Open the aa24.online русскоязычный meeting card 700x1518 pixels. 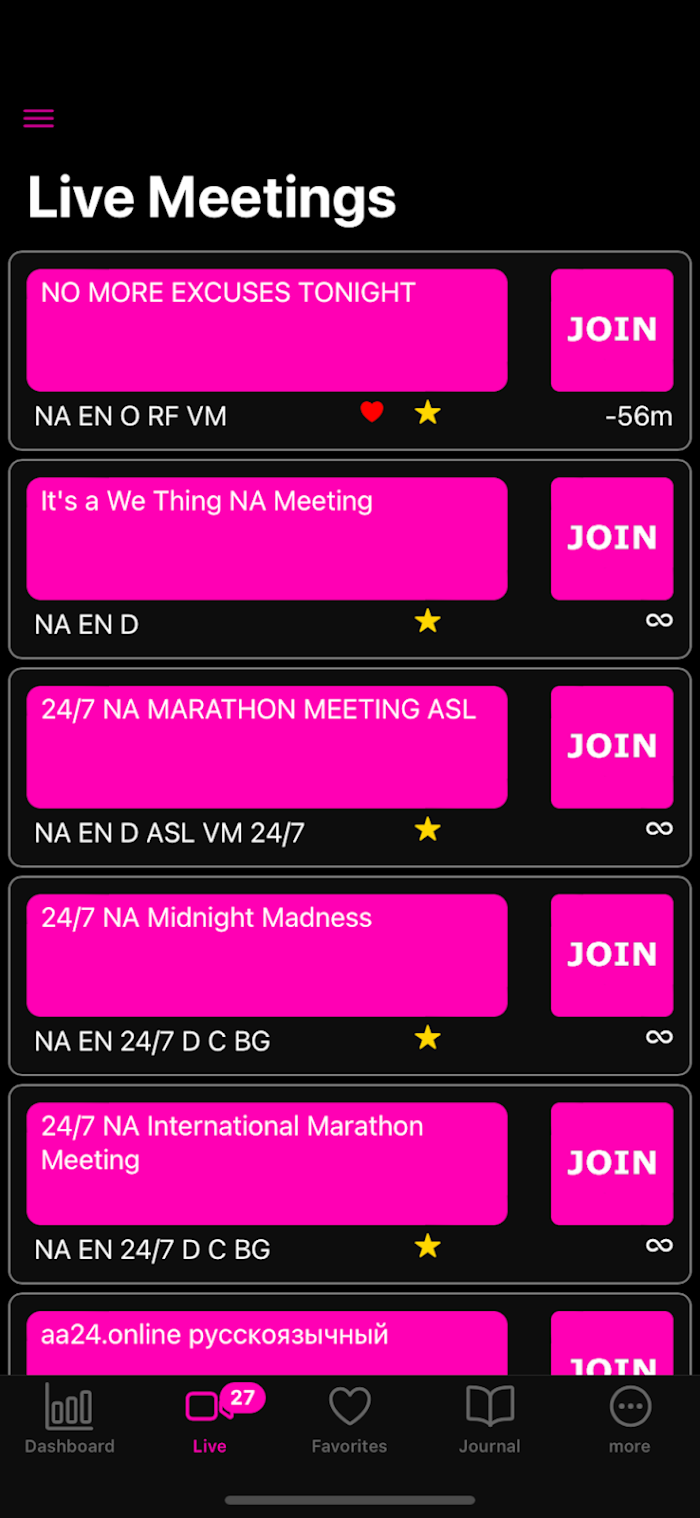click(267, 1343)
